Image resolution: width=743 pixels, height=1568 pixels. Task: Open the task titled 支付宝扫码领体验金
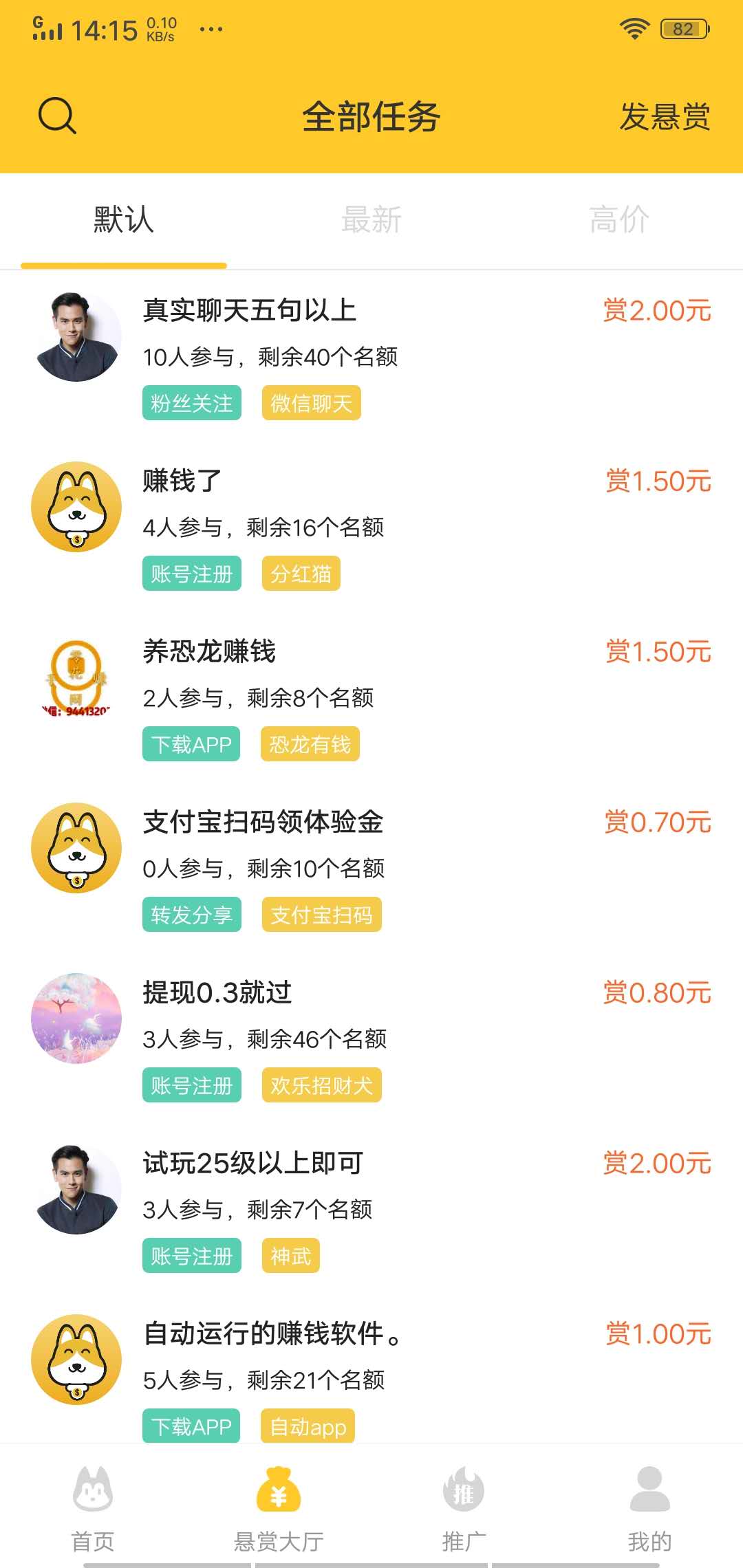263,823
